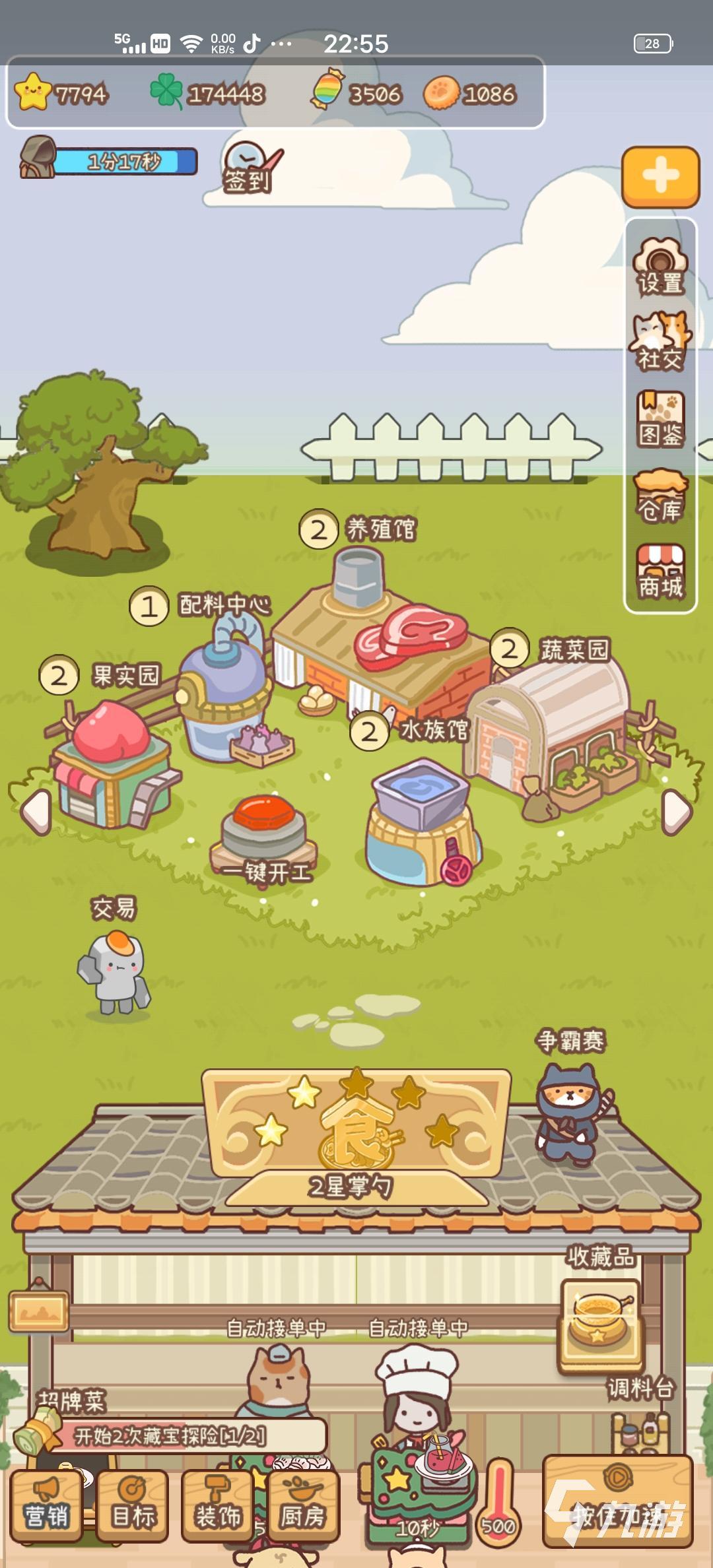This screenshot has height=1568, width=713.
Task: Open 设置 settings
Action: coord(660,267)
